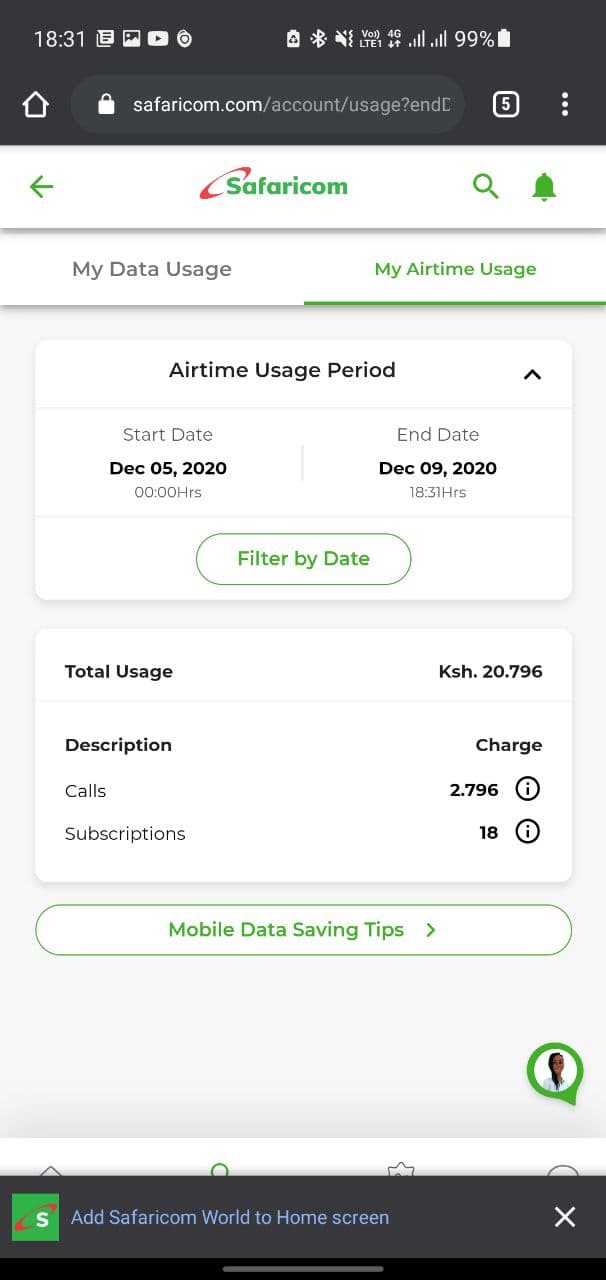Open the search icon
The height and width of the screenshot is (1280, 606).
point(485,186)
